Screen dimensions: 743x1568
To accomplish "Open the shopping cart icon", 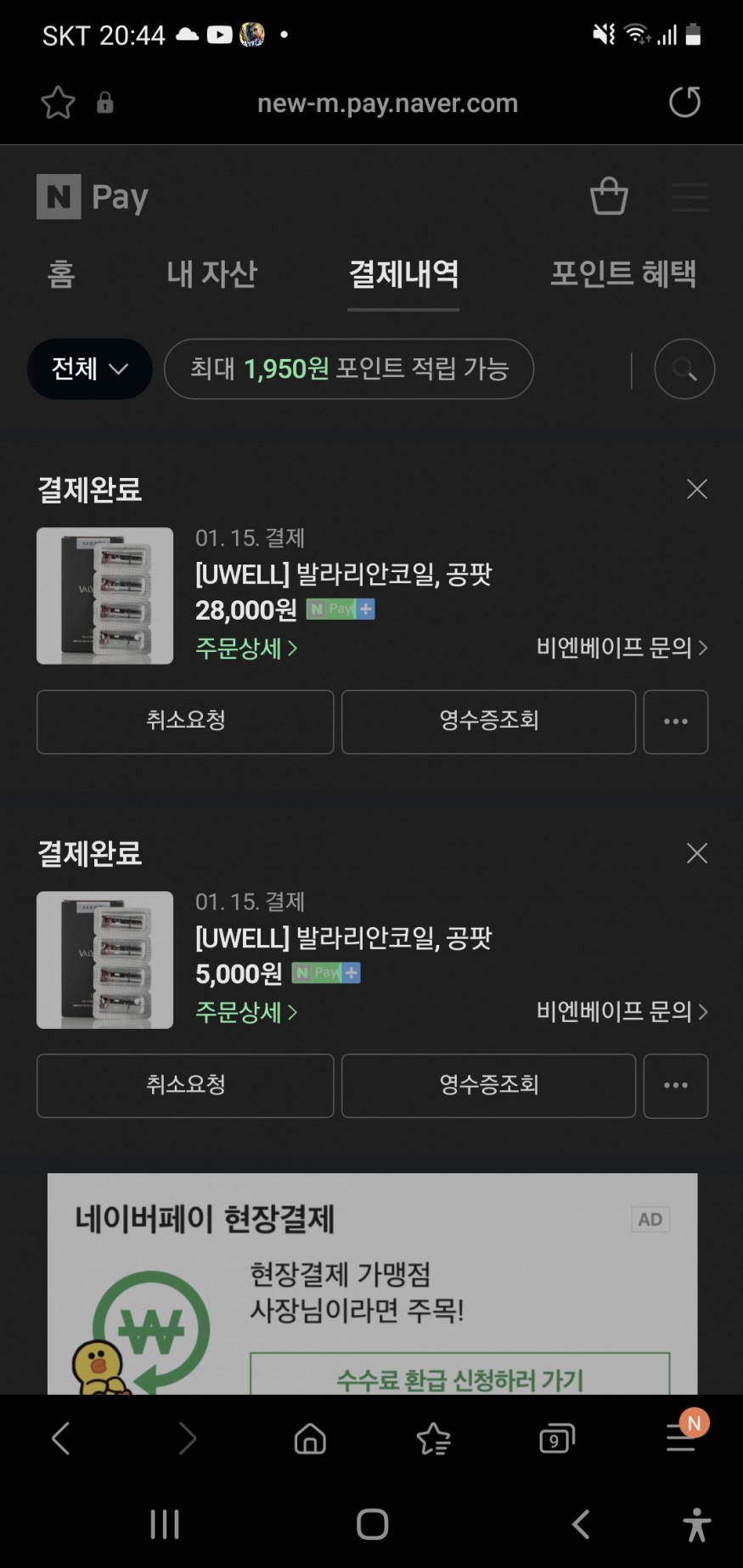I will coord(609,197).
